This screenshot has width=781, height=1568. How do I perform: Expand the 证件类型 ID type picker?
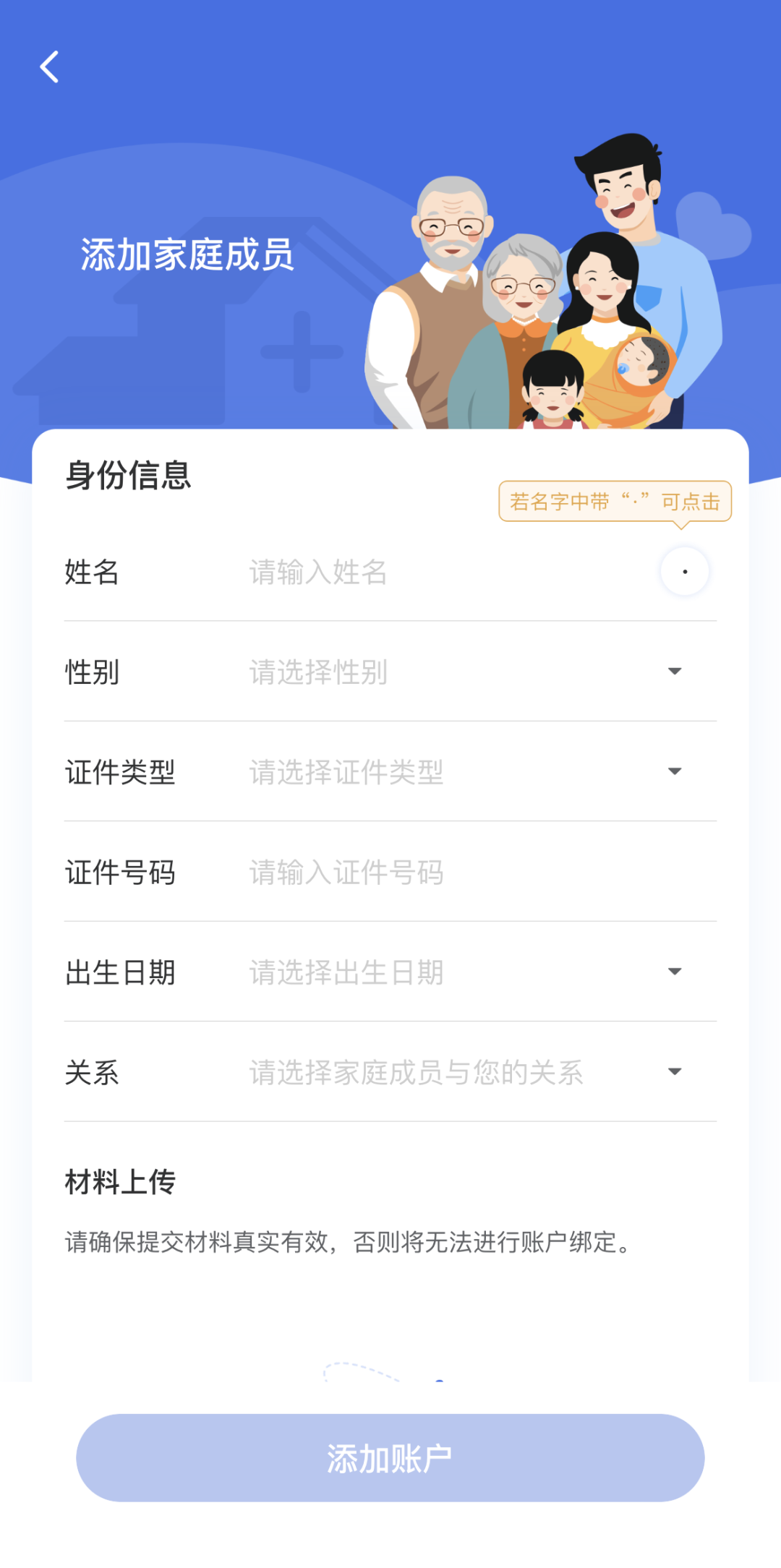coord(463,771)
